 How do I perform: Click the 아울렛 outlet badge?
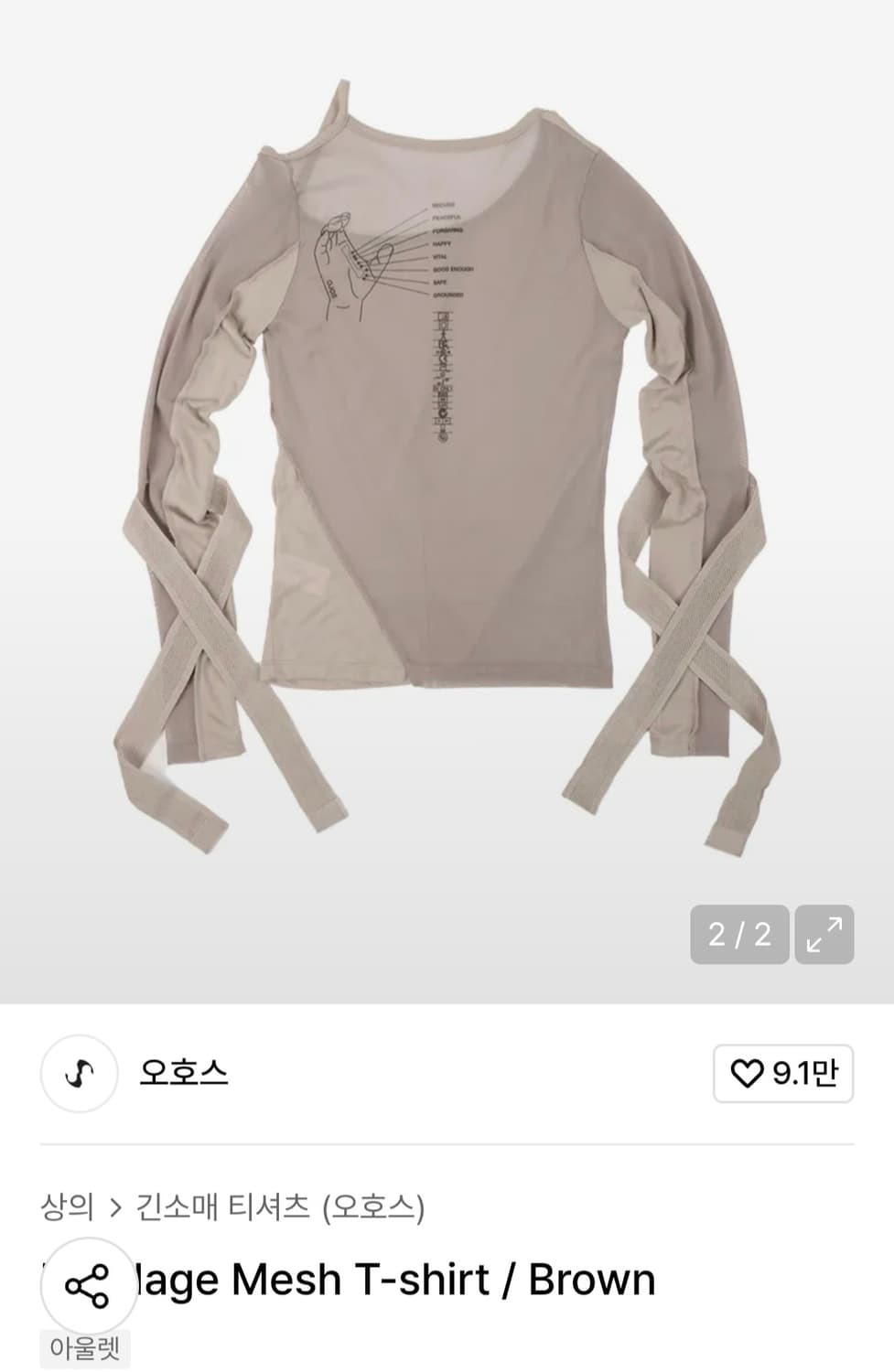(x=83, y=1347)
